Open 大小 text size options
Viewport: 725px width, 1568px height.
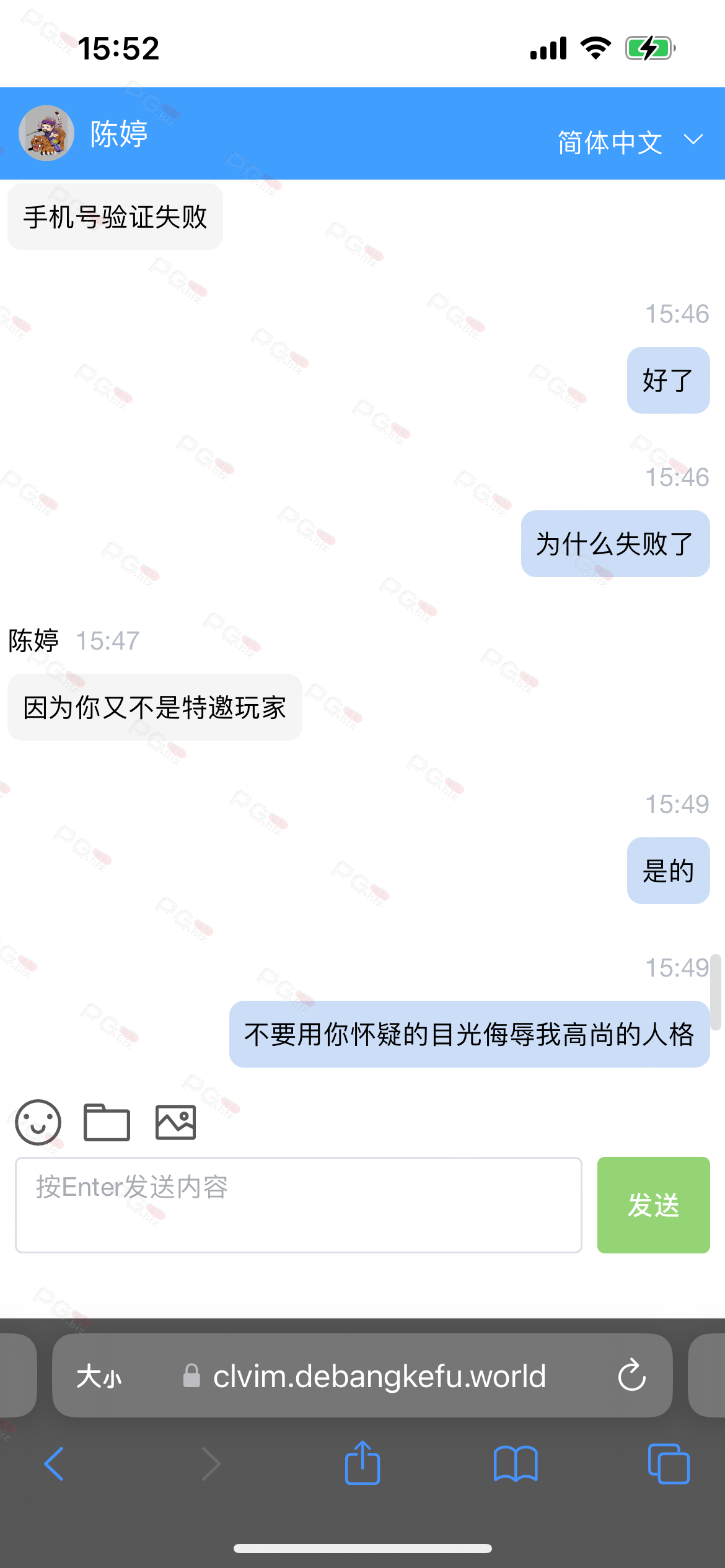pyautogui.click(x=99, y=1376)
